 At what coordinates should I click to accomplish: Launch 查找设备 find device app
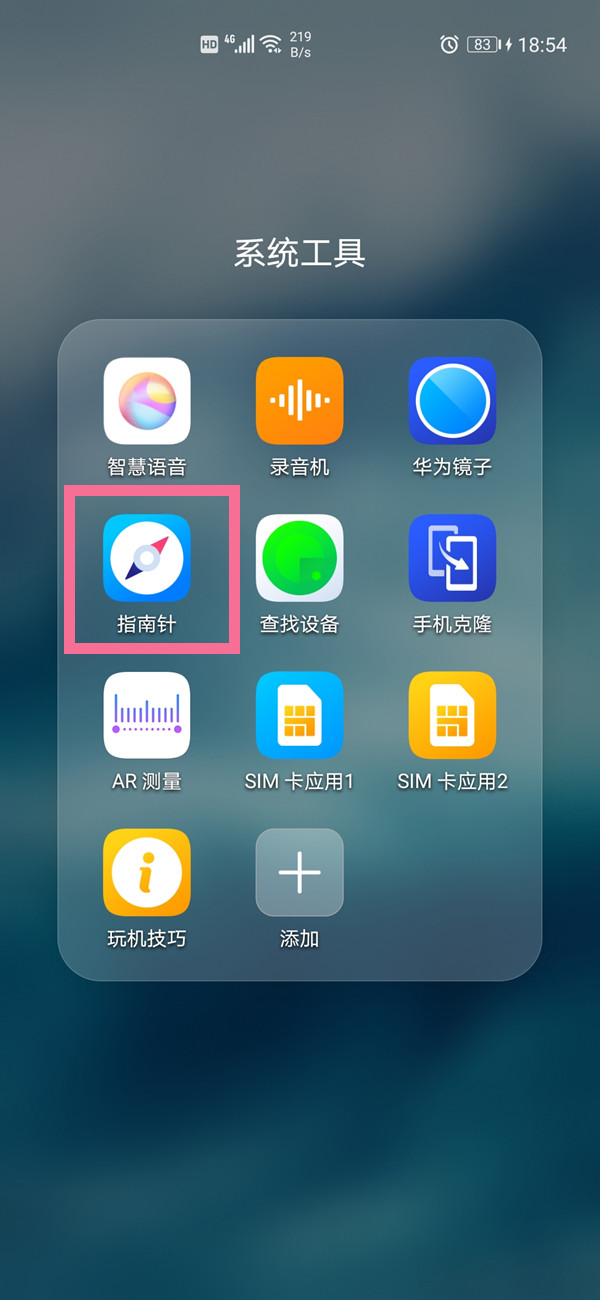click(299, 558)
